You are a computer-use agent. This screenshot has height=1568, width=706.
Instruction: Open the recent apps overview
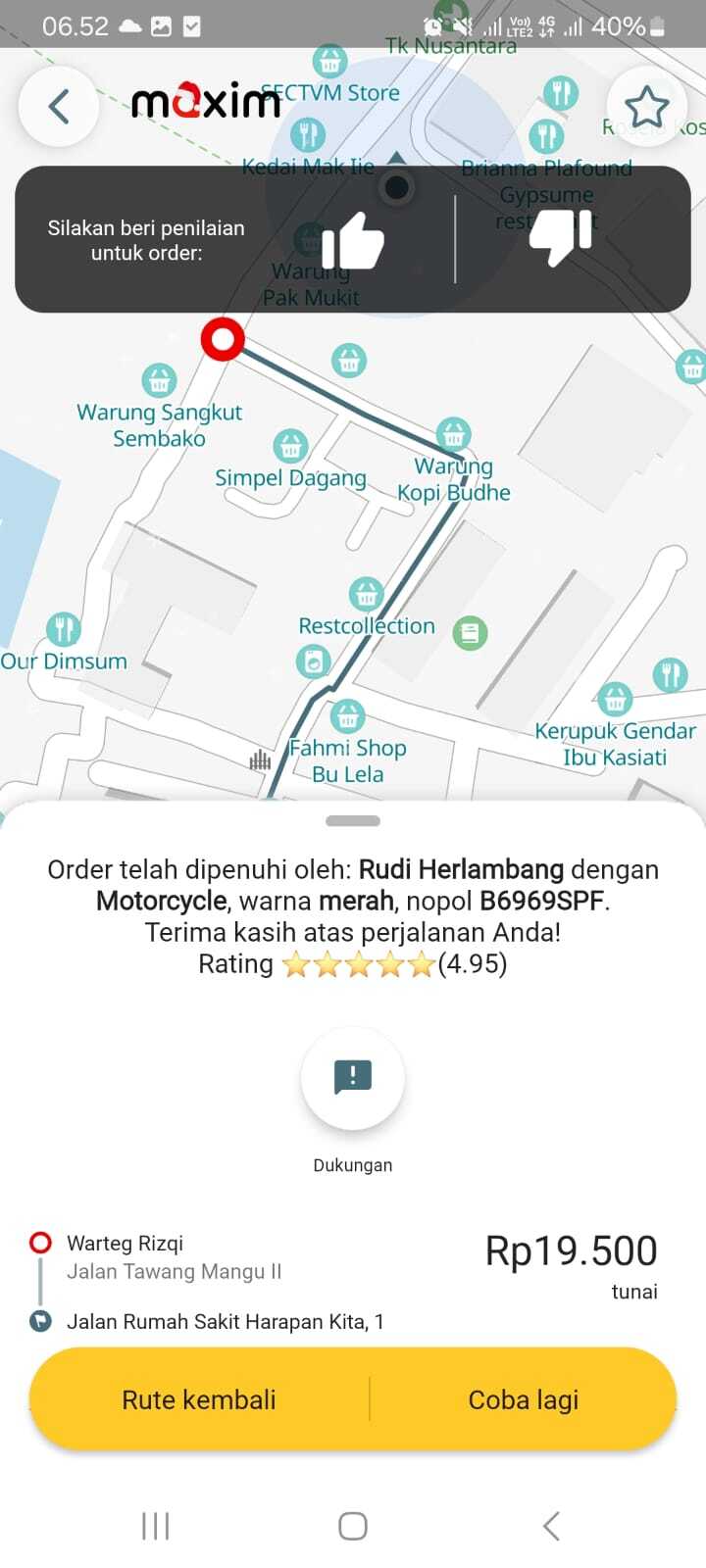[156, 1526]
